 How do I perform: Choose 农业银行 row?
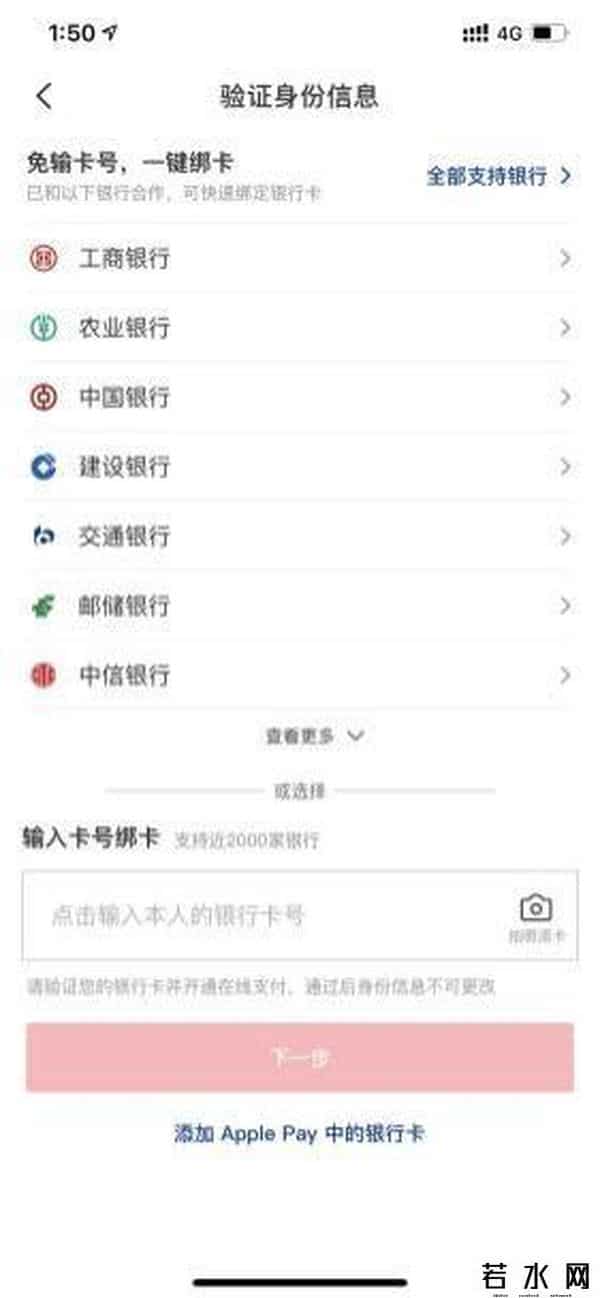[300, 328]
